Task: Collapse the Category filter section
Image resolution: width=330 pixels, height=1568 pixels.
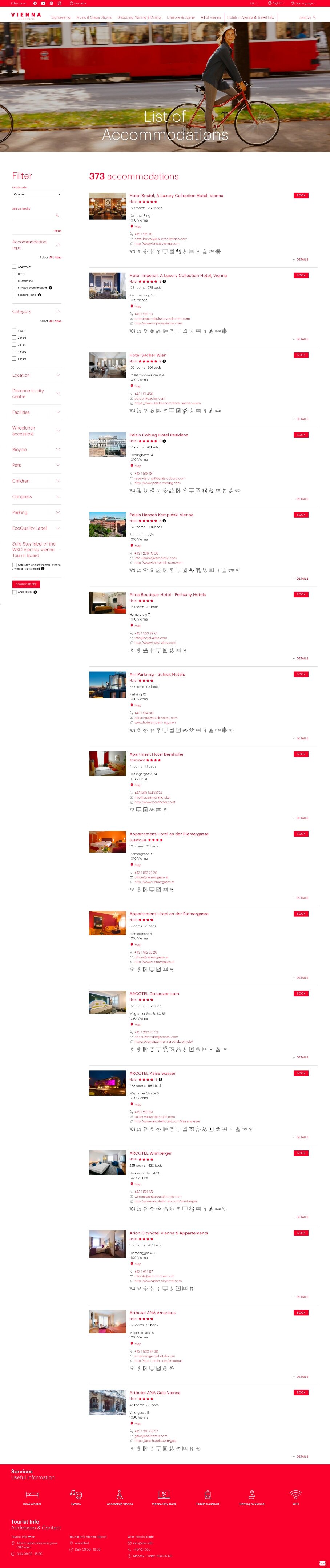Action: click(58, 311)
